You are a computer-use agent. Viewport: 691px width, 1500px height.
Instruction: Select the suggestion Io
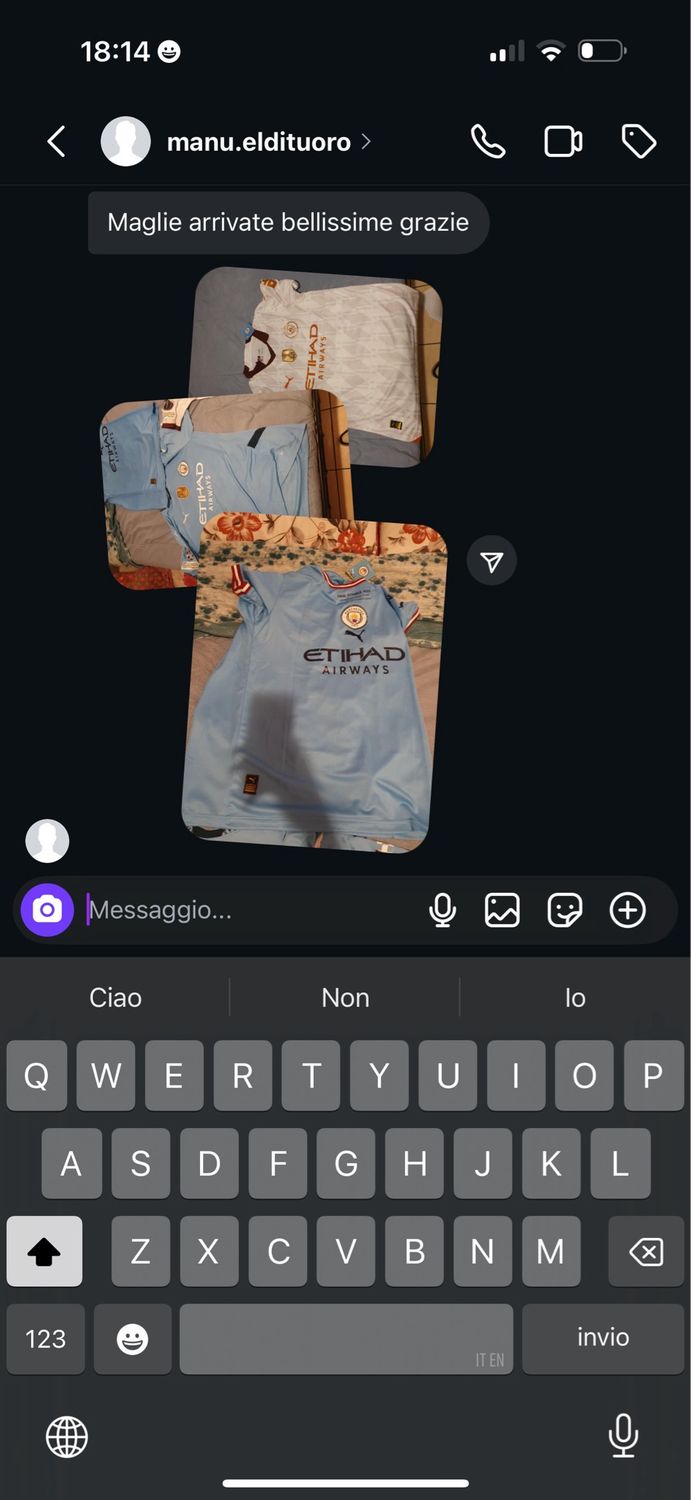(x=575, y=997)
